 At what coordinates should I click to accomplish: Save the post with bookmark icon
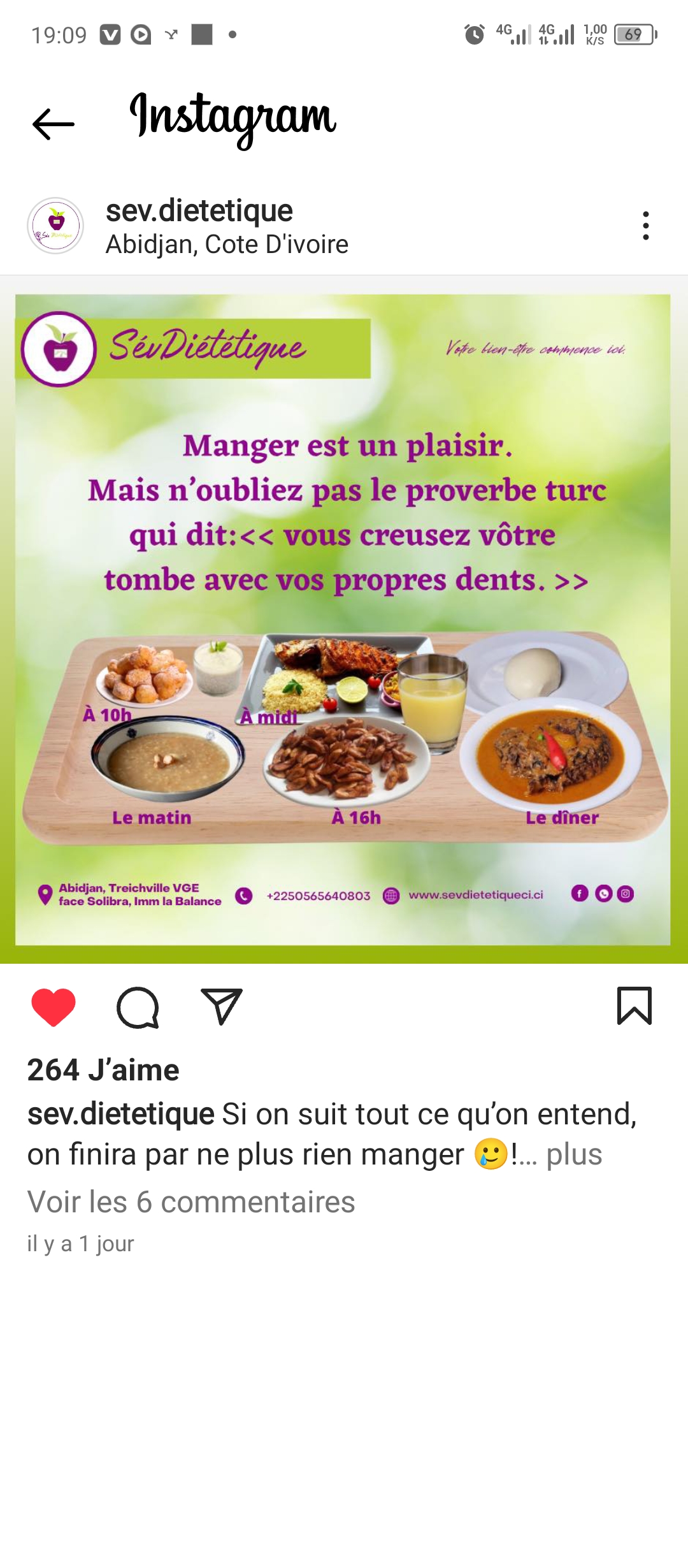634,1006
